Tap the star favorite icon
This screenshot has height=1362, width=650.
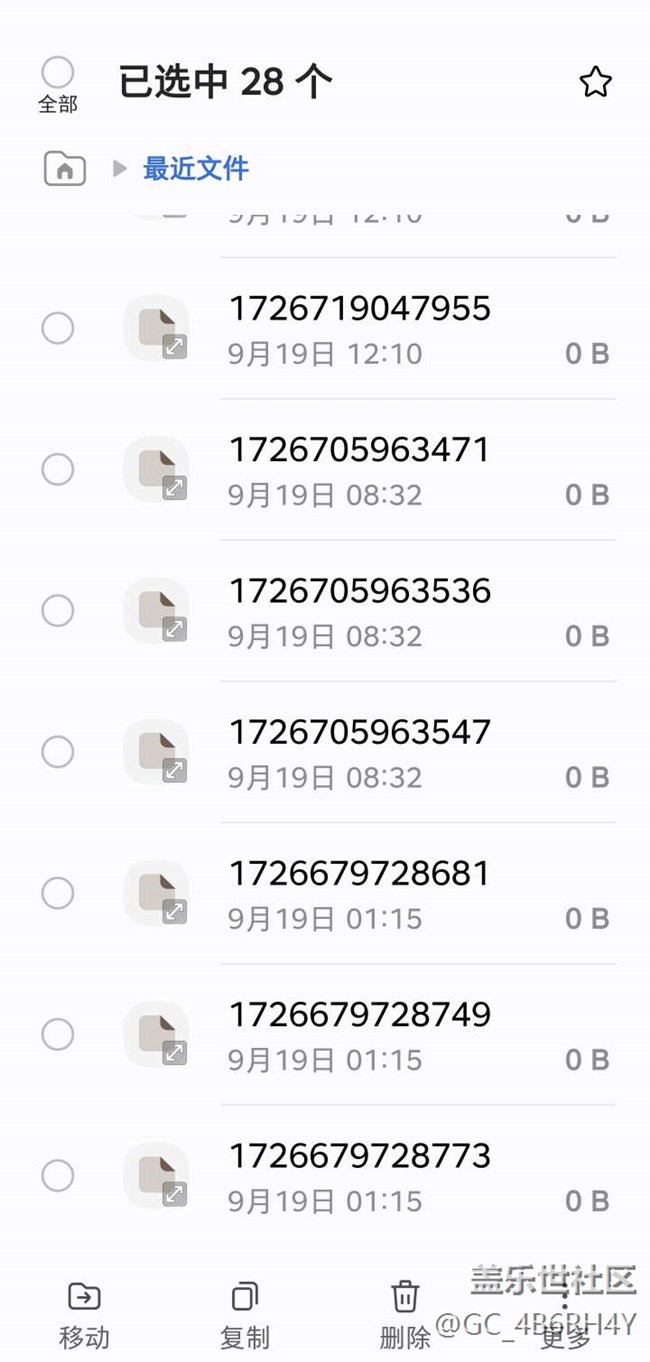(595, 82)
